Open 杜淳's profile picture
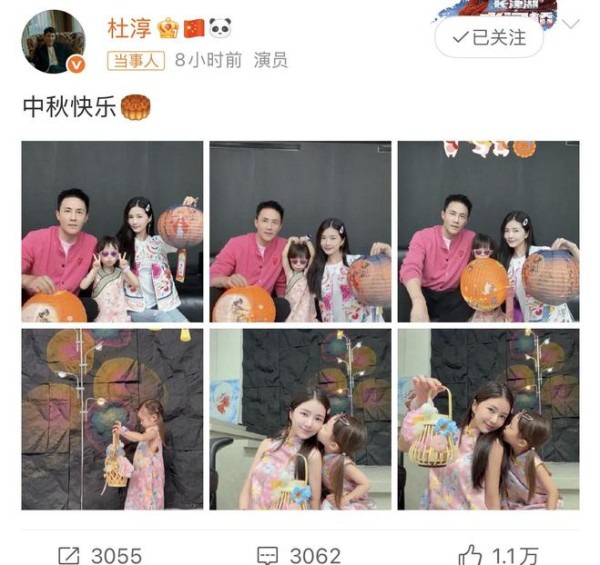The image size is (600, 565). 53,43
